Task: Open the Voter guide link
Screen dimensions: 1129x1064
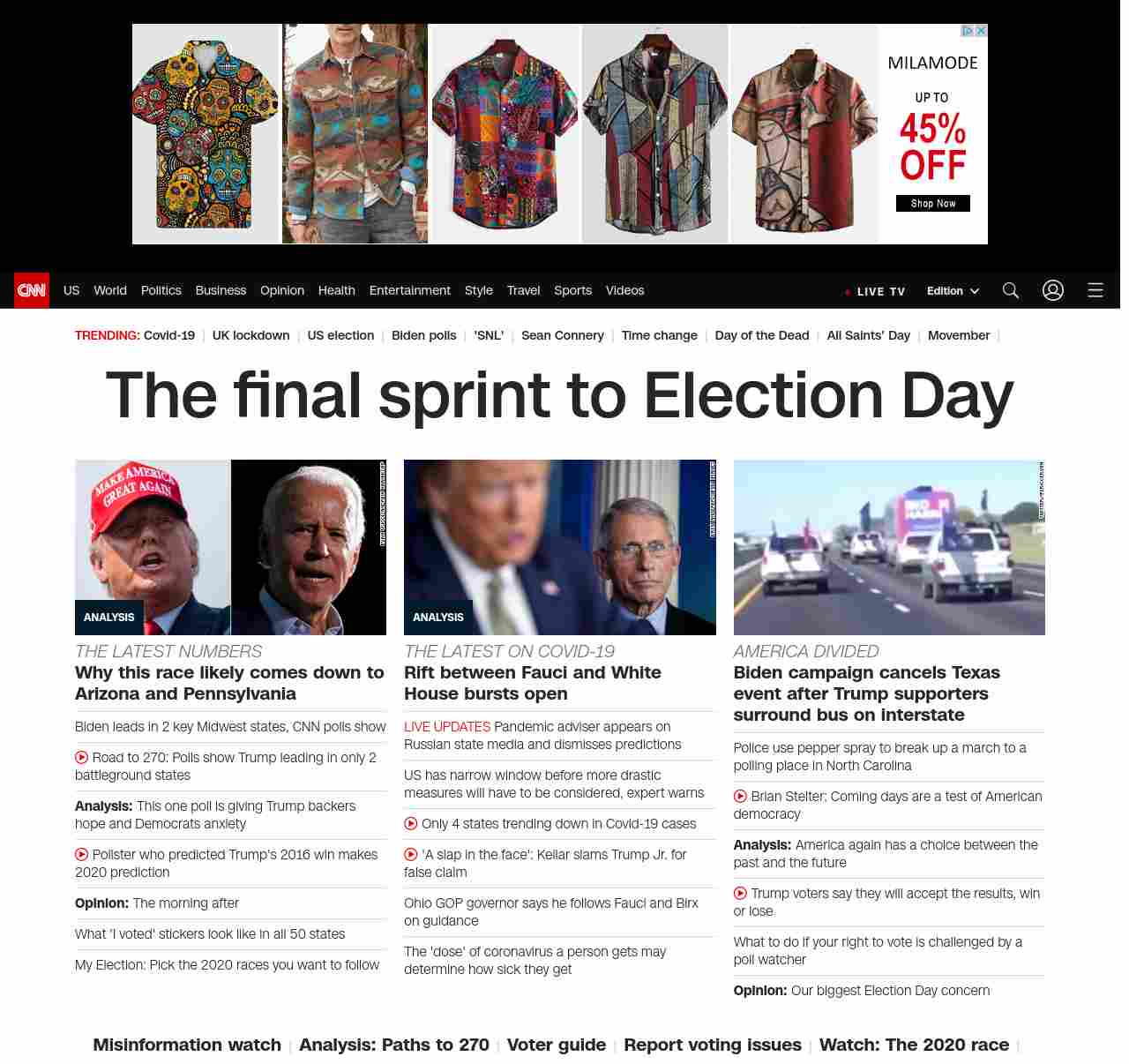Action: [556, 1045]
